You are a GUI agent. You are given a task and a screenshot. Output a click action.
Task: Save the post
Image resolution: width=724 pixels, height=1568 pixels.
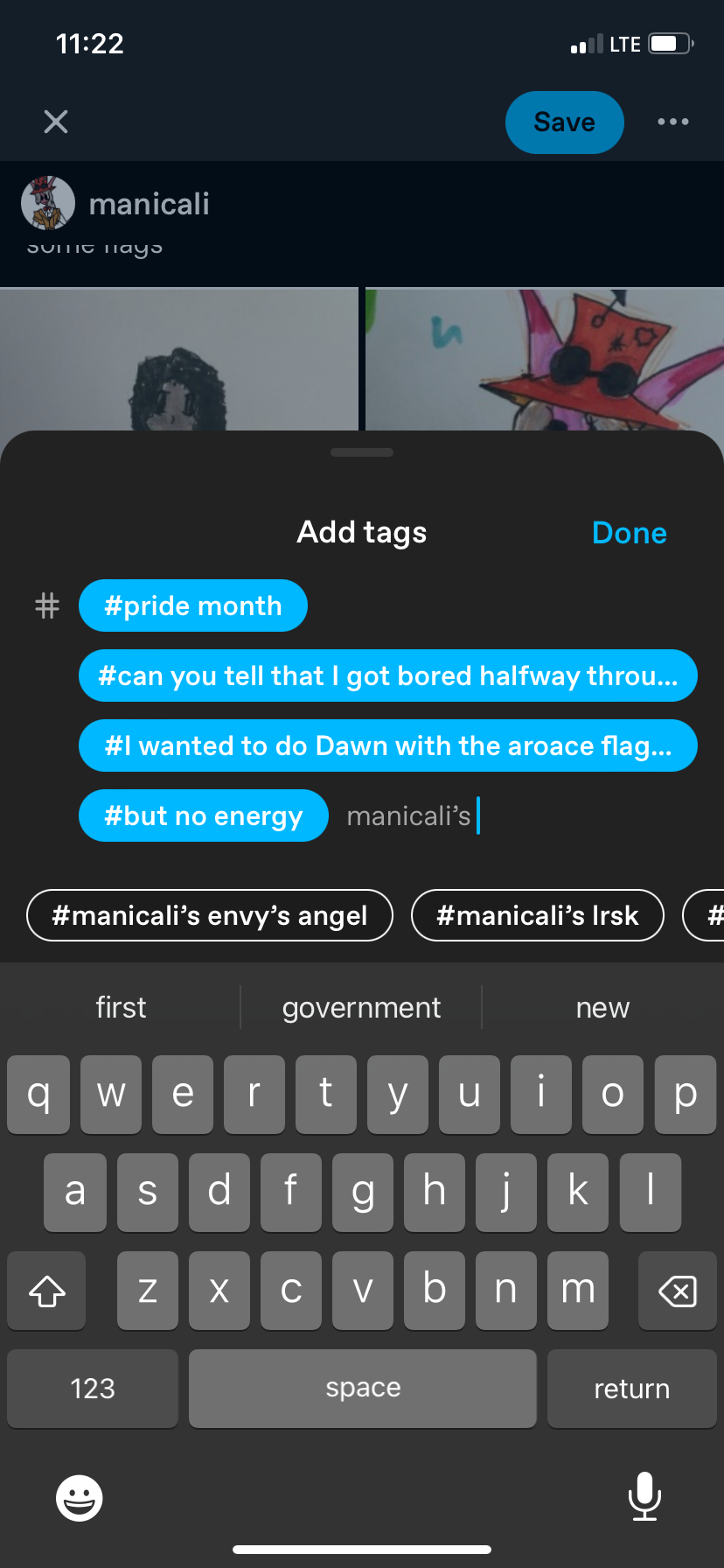[x=564, y=122]
